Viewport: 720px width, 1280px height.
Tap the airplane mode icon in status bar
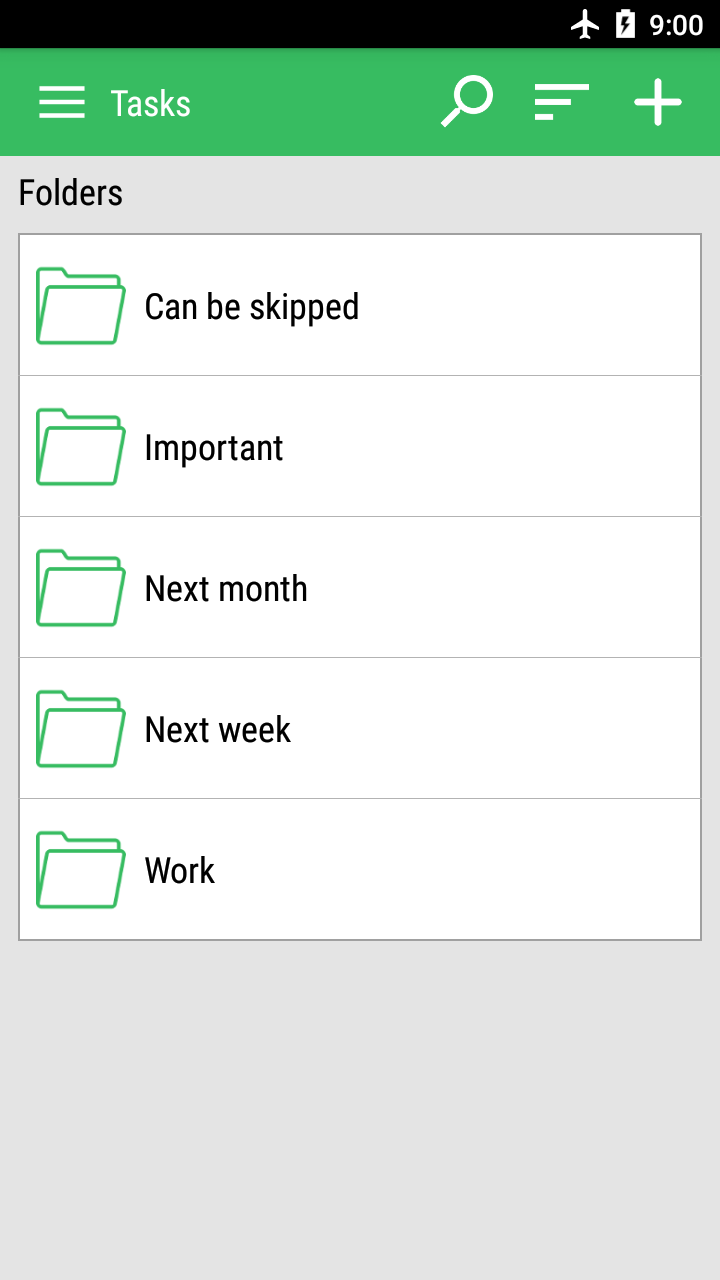click(x=586, y=23)
